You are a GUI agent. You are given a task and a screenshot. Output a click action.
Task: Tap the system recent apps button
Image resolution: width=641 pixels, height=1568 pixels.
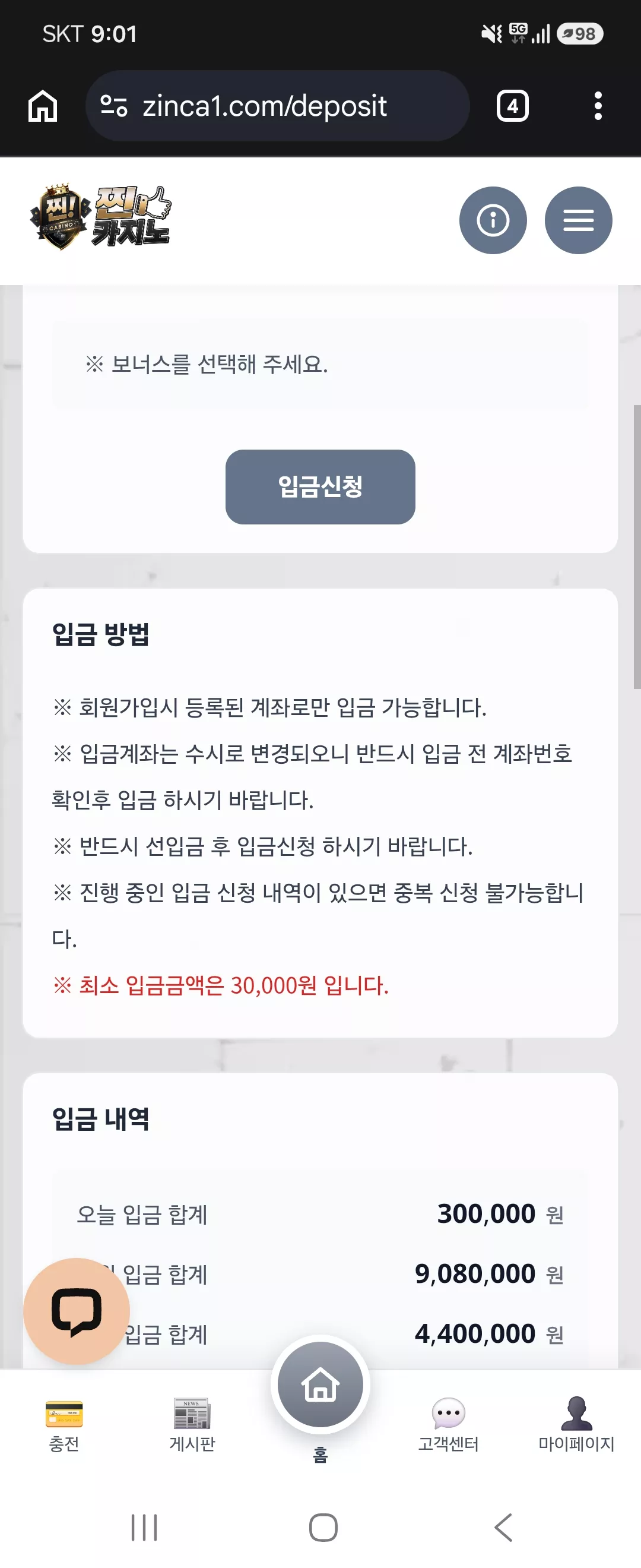(144, 1527)
